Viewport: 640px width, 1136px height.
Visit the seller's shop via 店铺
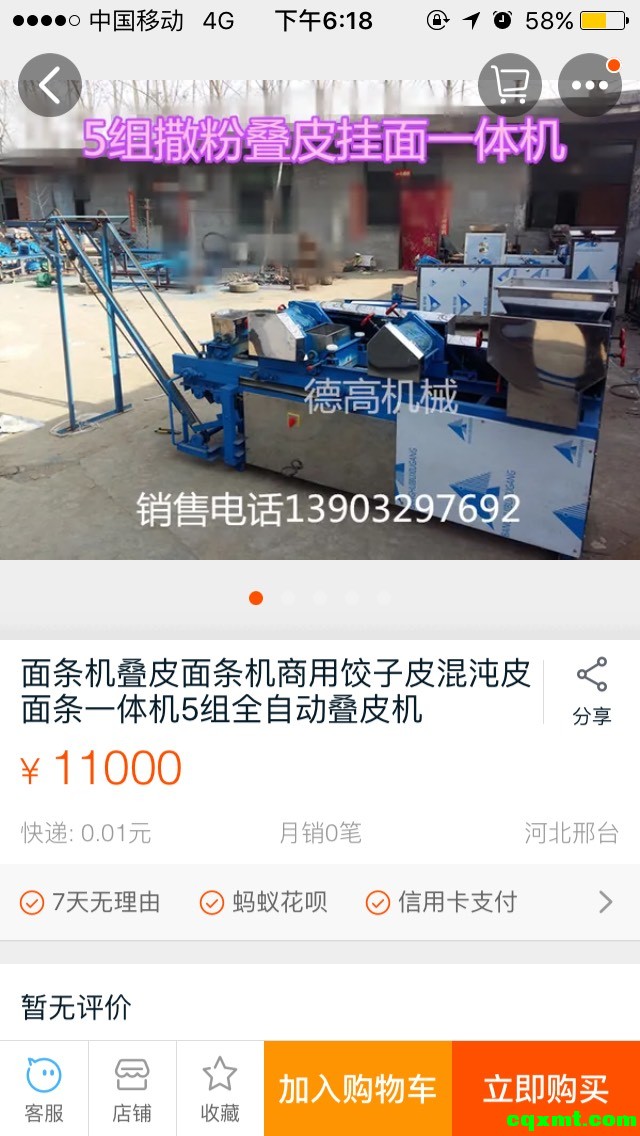[132, 1088]
